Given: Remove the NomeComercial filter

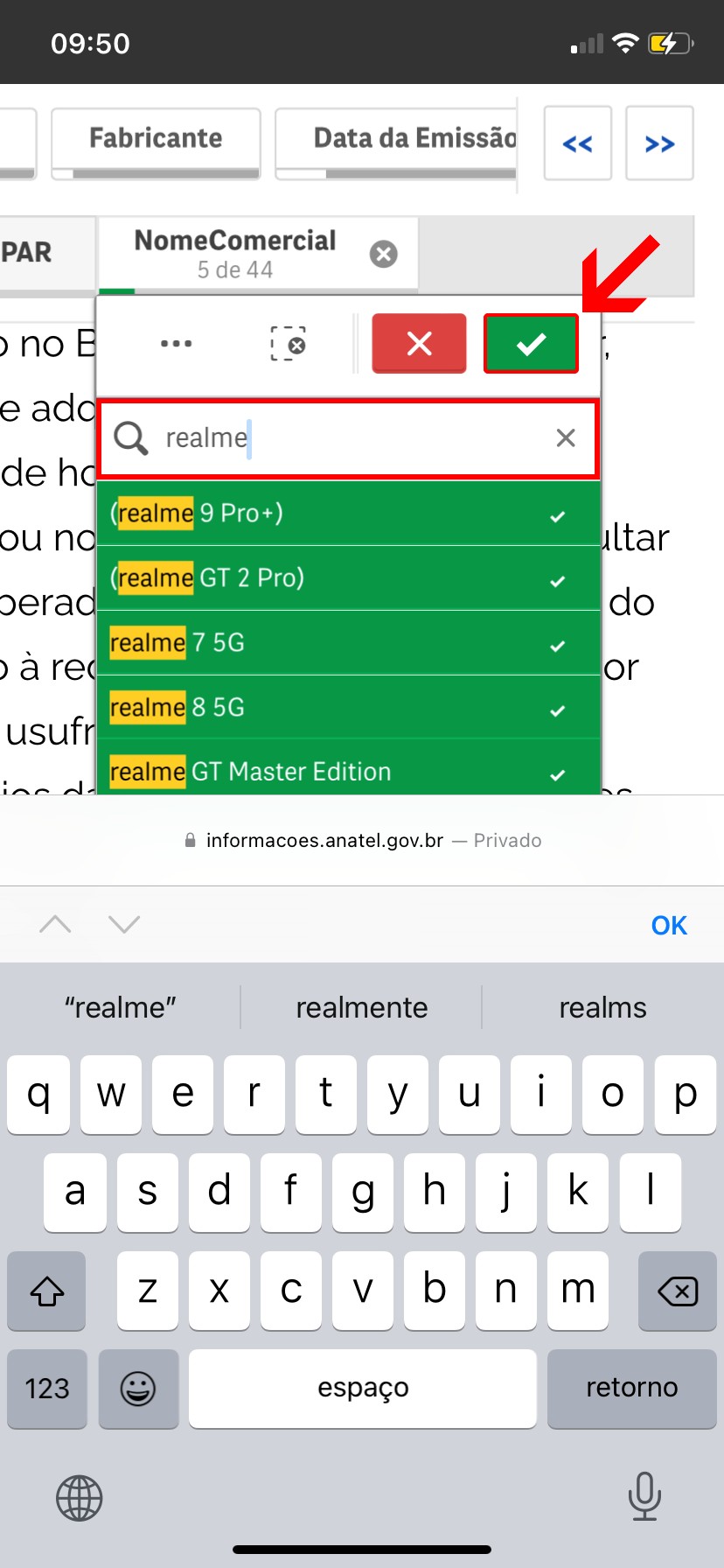Looking at the screenshot, I should pyautogui.click(x=383, y=254).
